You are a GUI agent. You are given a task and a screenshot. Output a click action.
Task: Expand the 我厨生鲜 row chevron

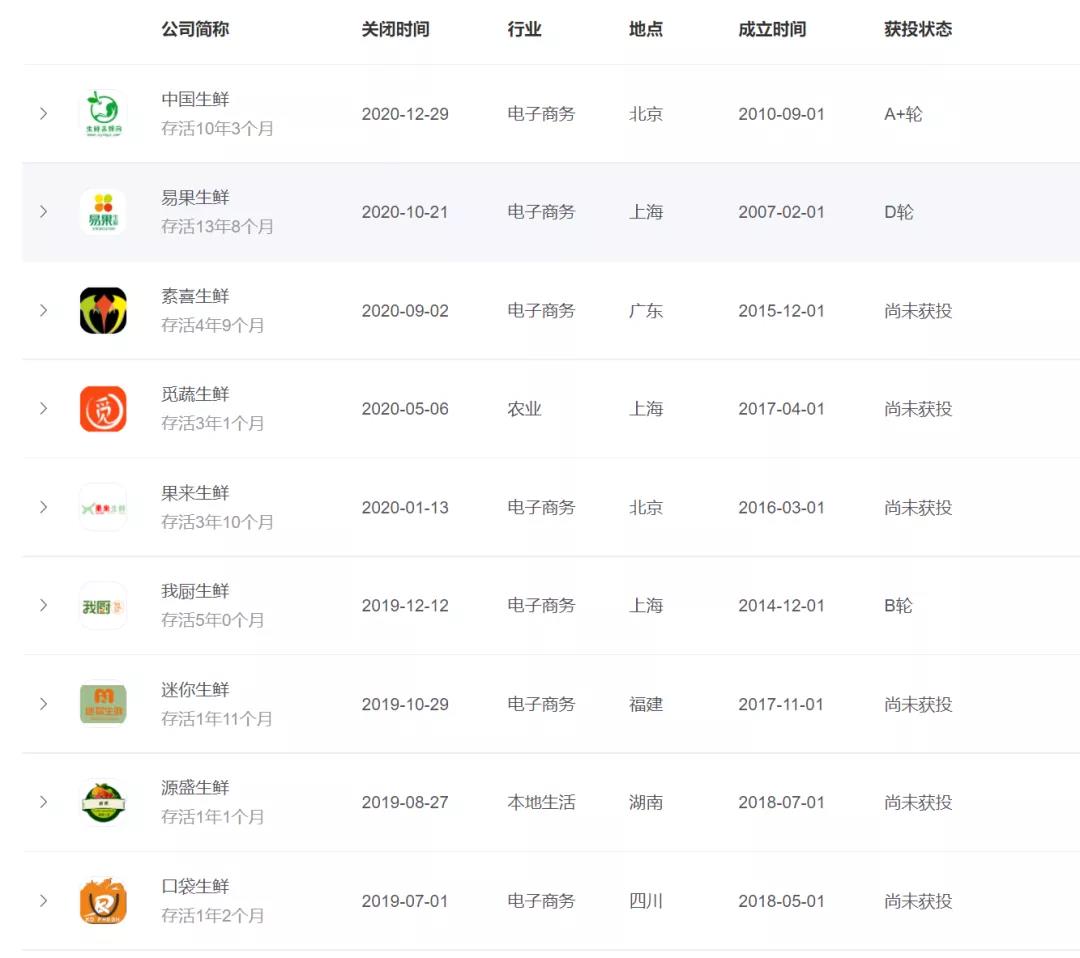pyautogui.click(x=43, y=605)
